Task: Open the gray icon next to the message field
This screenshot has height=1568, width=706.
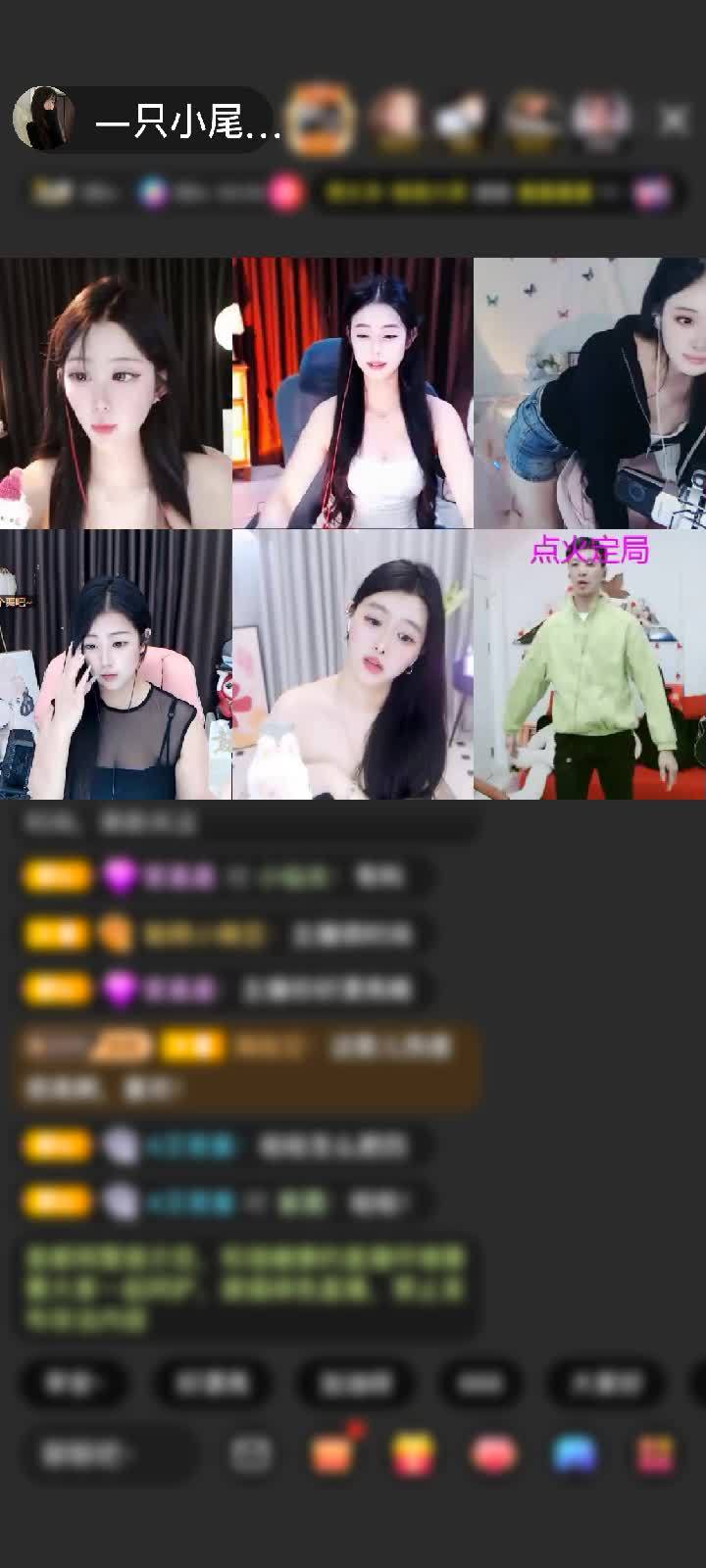Action: (251, 1454)
